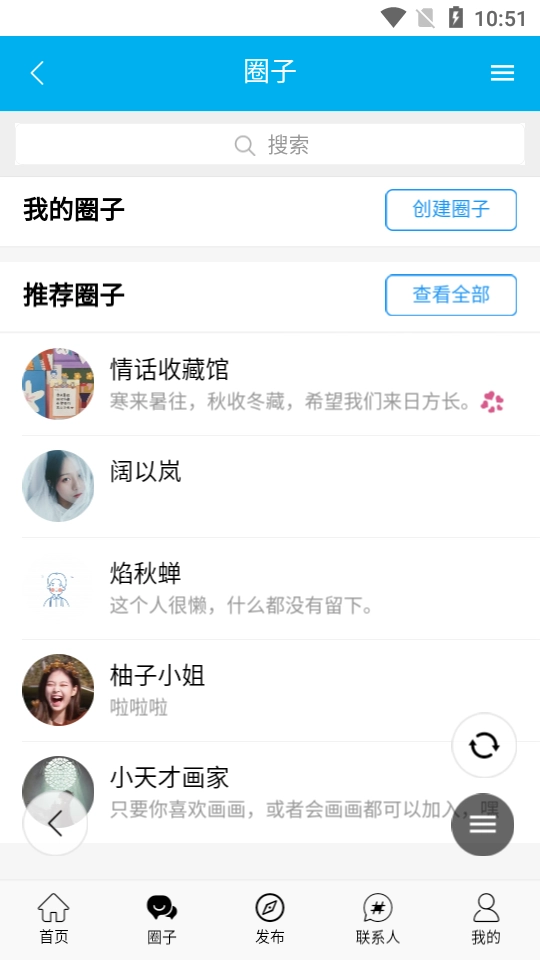
Task: Go to the 发布 tab
Action: tap(270, 918)
